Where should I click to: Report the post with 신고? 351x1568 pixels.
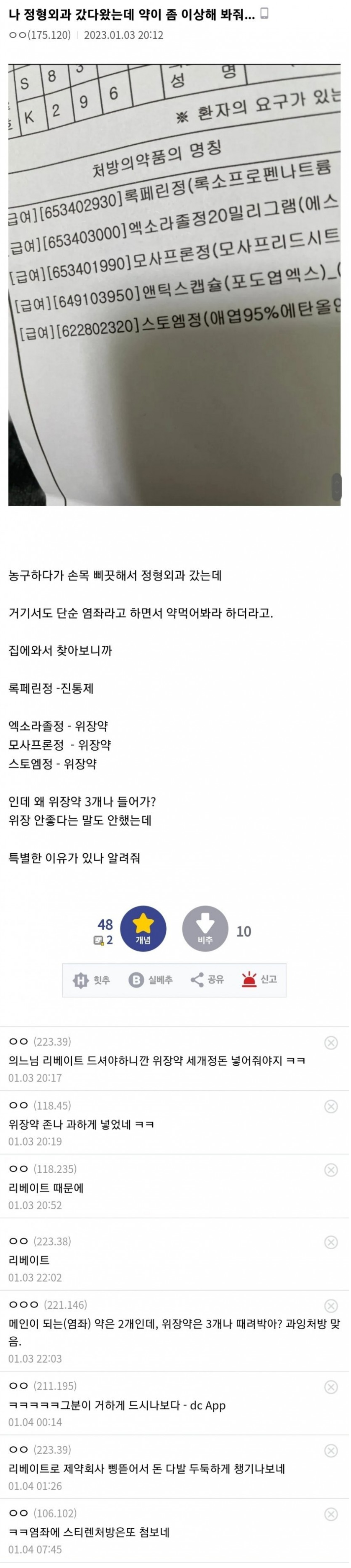(260, 980)
